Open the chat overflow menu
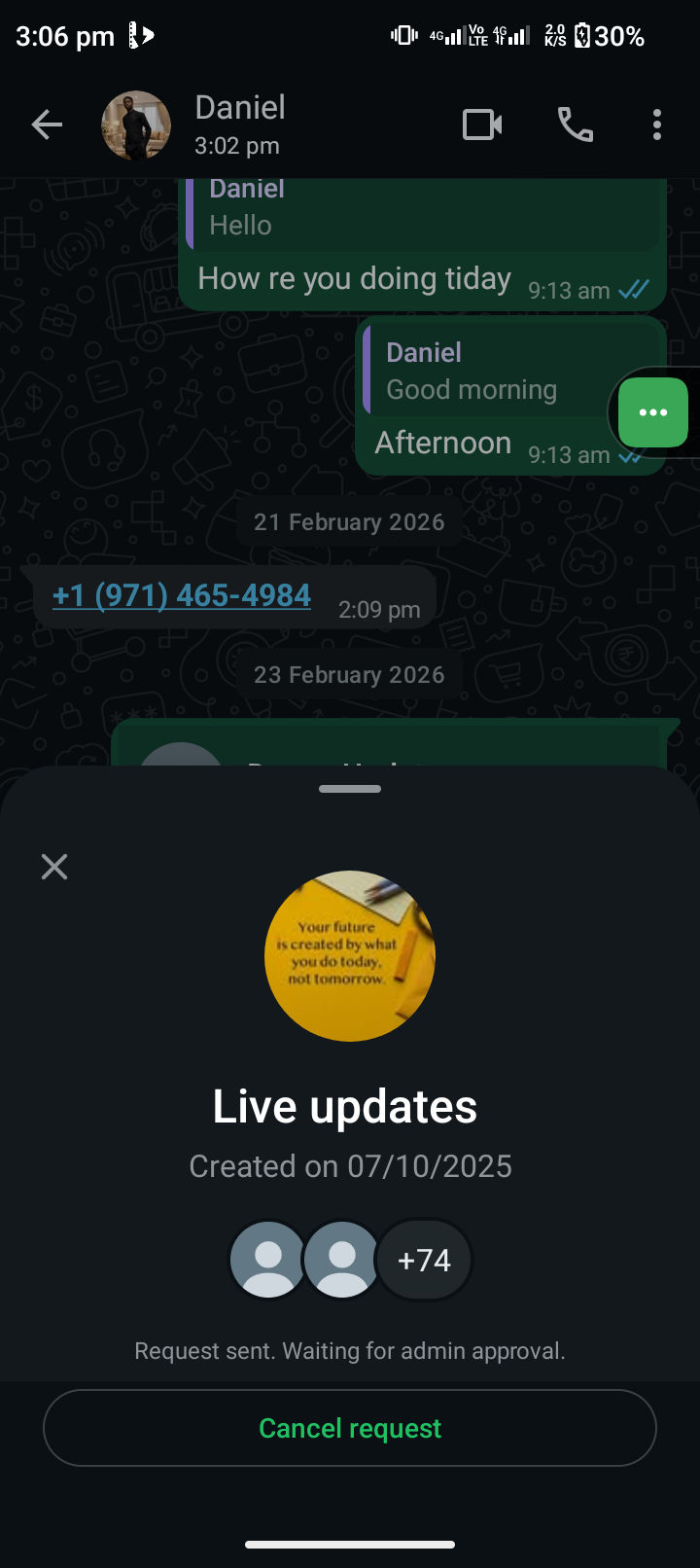This screenshot has height=1568, width=700. click(657, 125)
